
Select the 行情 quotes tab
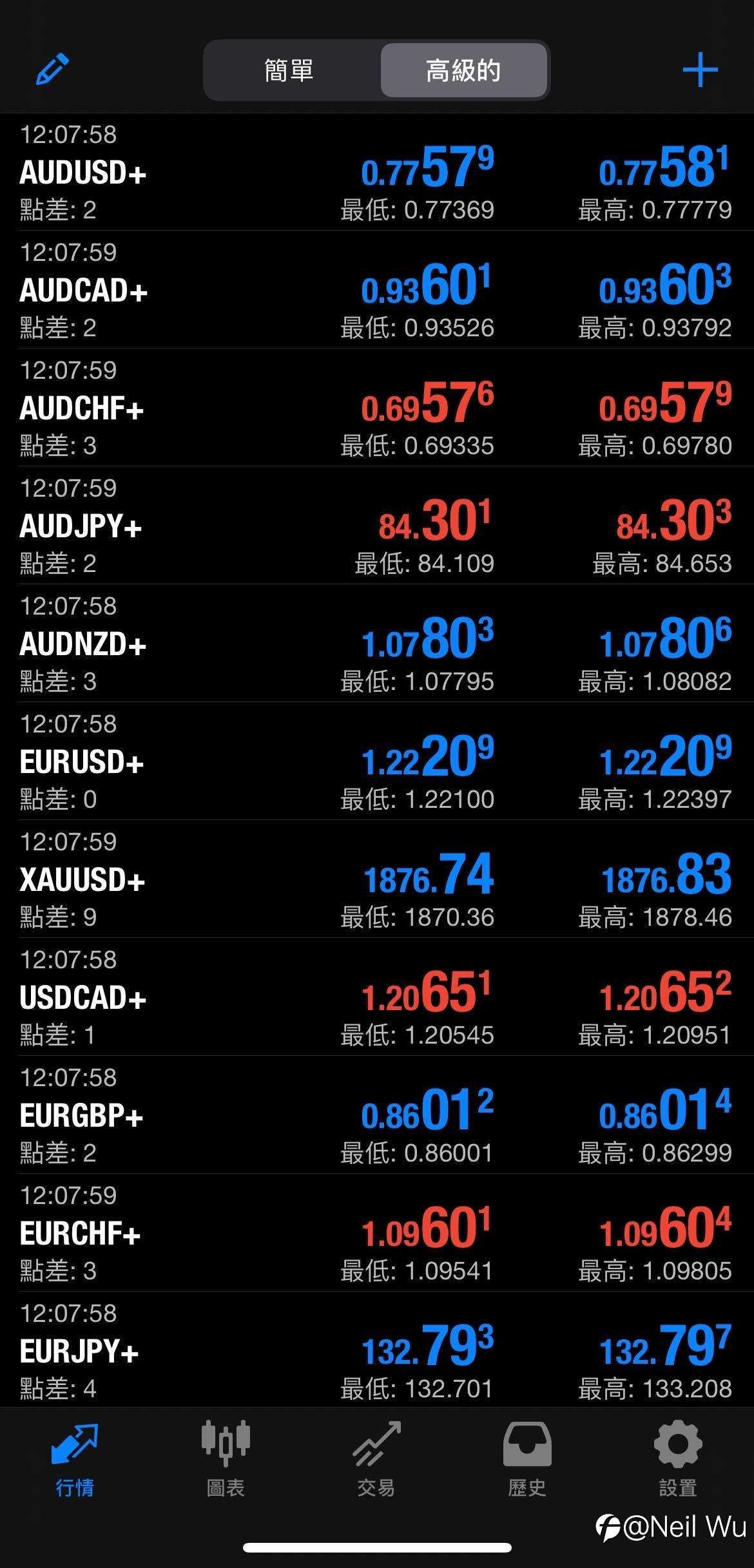click(x=75, y=1459)
